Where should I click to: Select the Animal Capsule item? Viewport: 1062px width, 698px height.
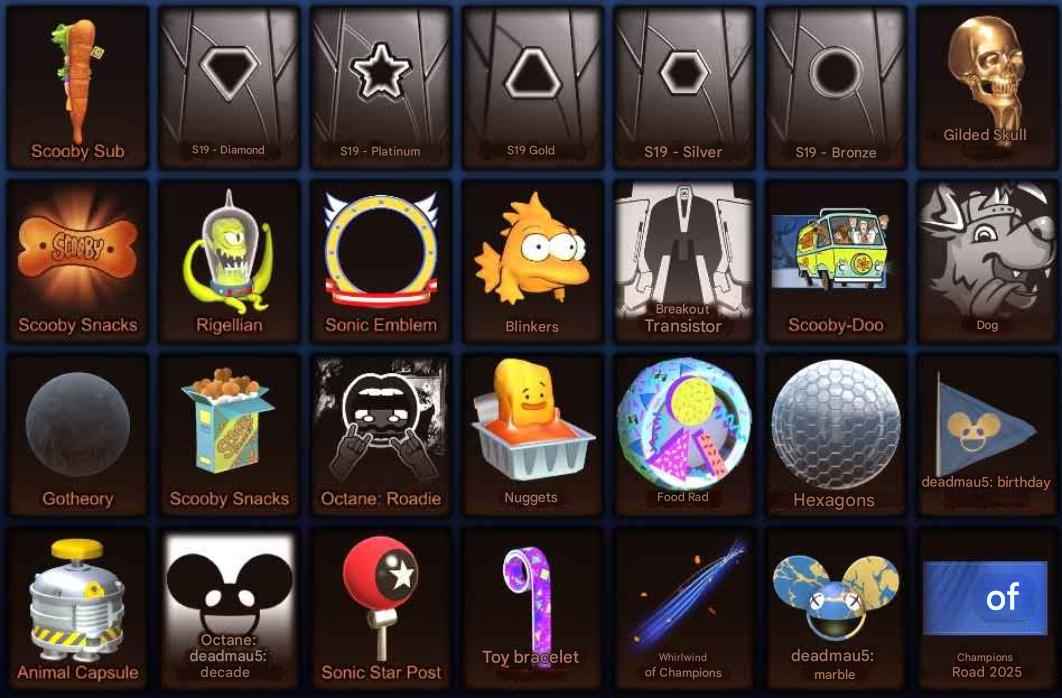tap(77, 608)
